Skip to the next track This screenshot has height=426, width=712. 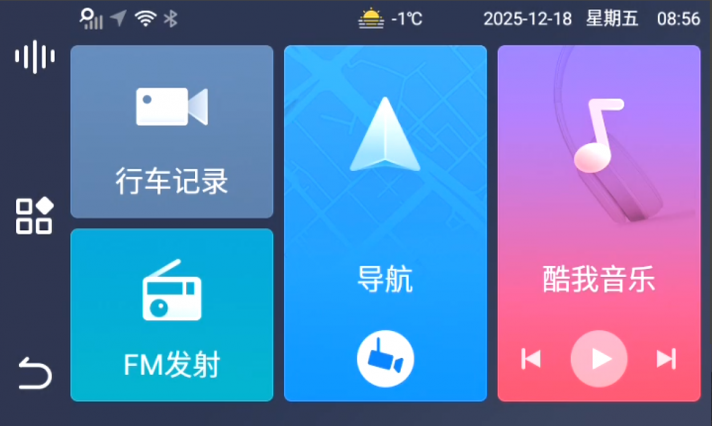tap(666, 358)
